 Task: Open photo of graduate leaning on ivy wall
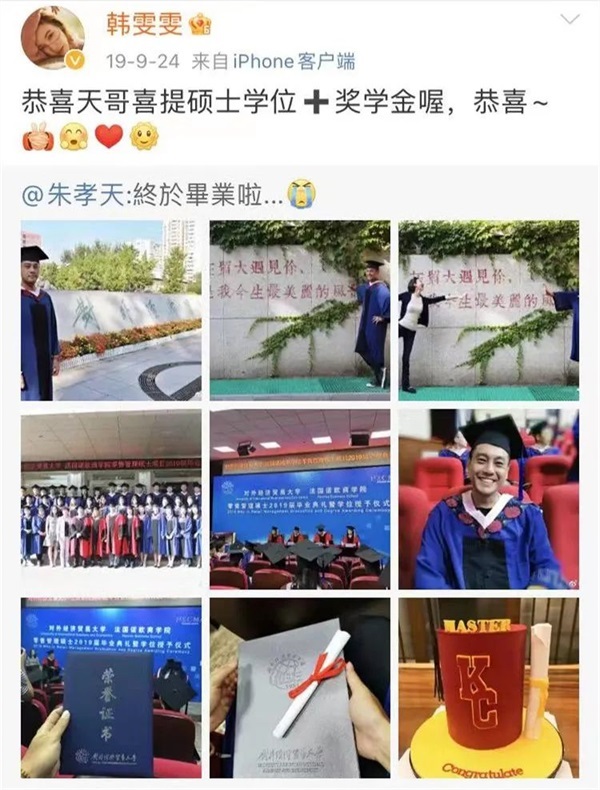click(300, 310)
